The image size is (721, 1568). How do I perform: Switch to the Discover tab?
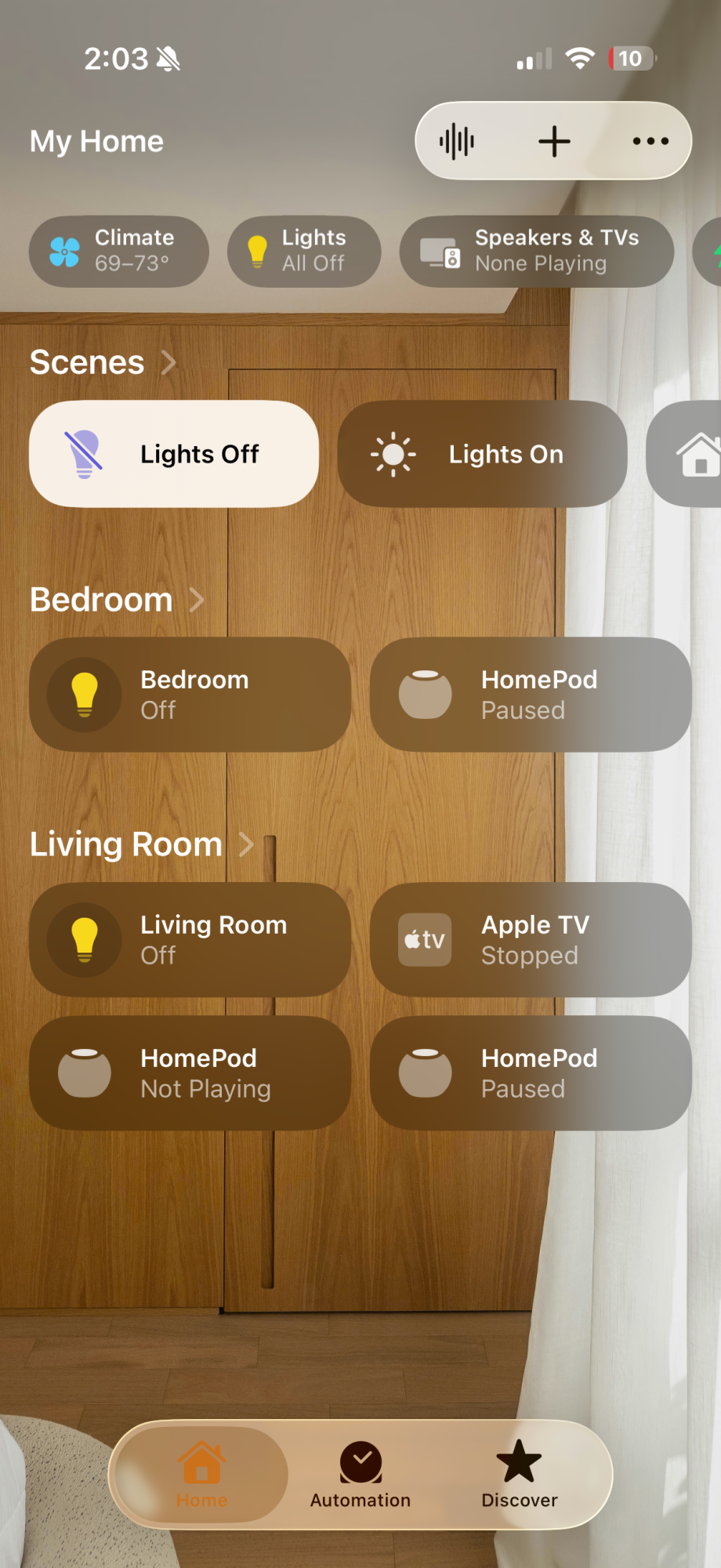click(x=519, y=1475)
